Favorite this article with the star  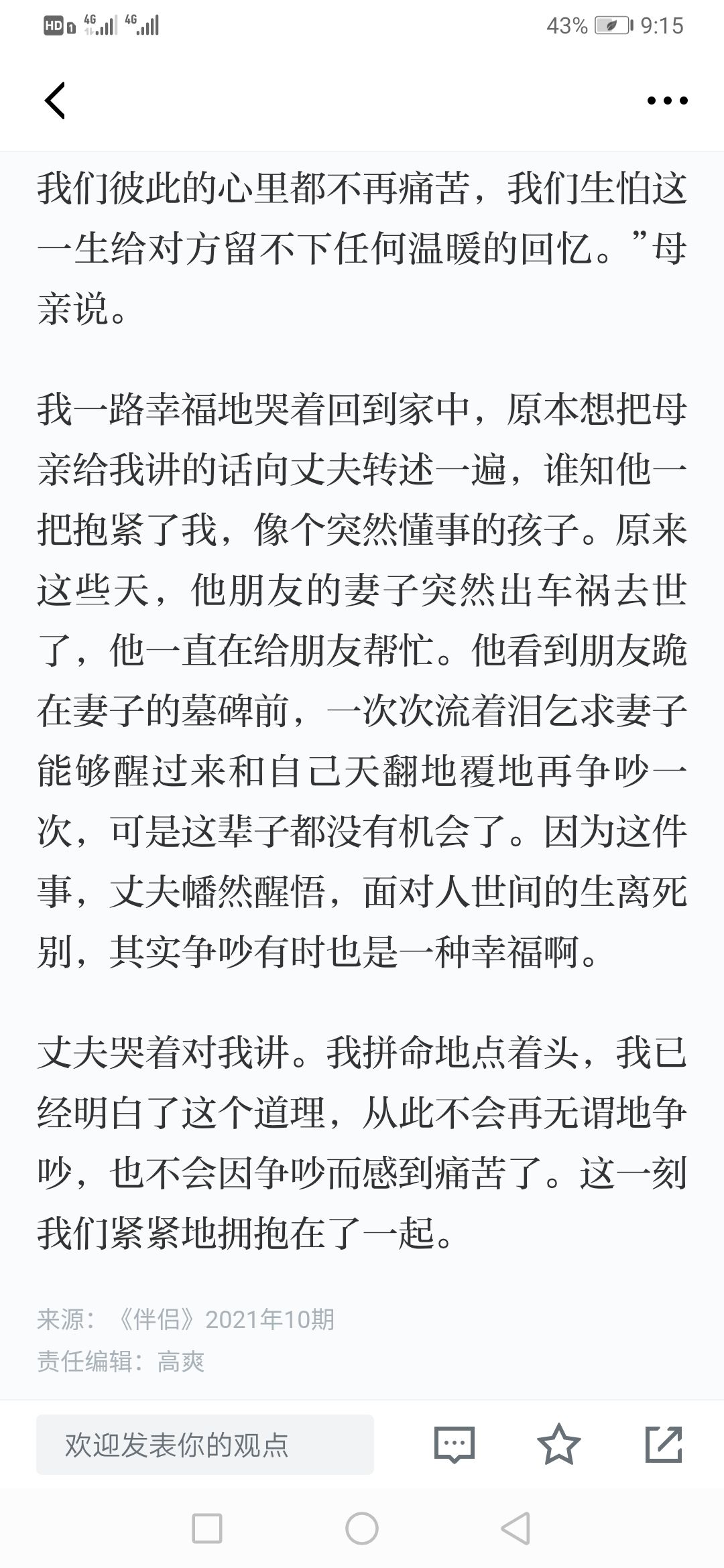(x=559, y=1444)
